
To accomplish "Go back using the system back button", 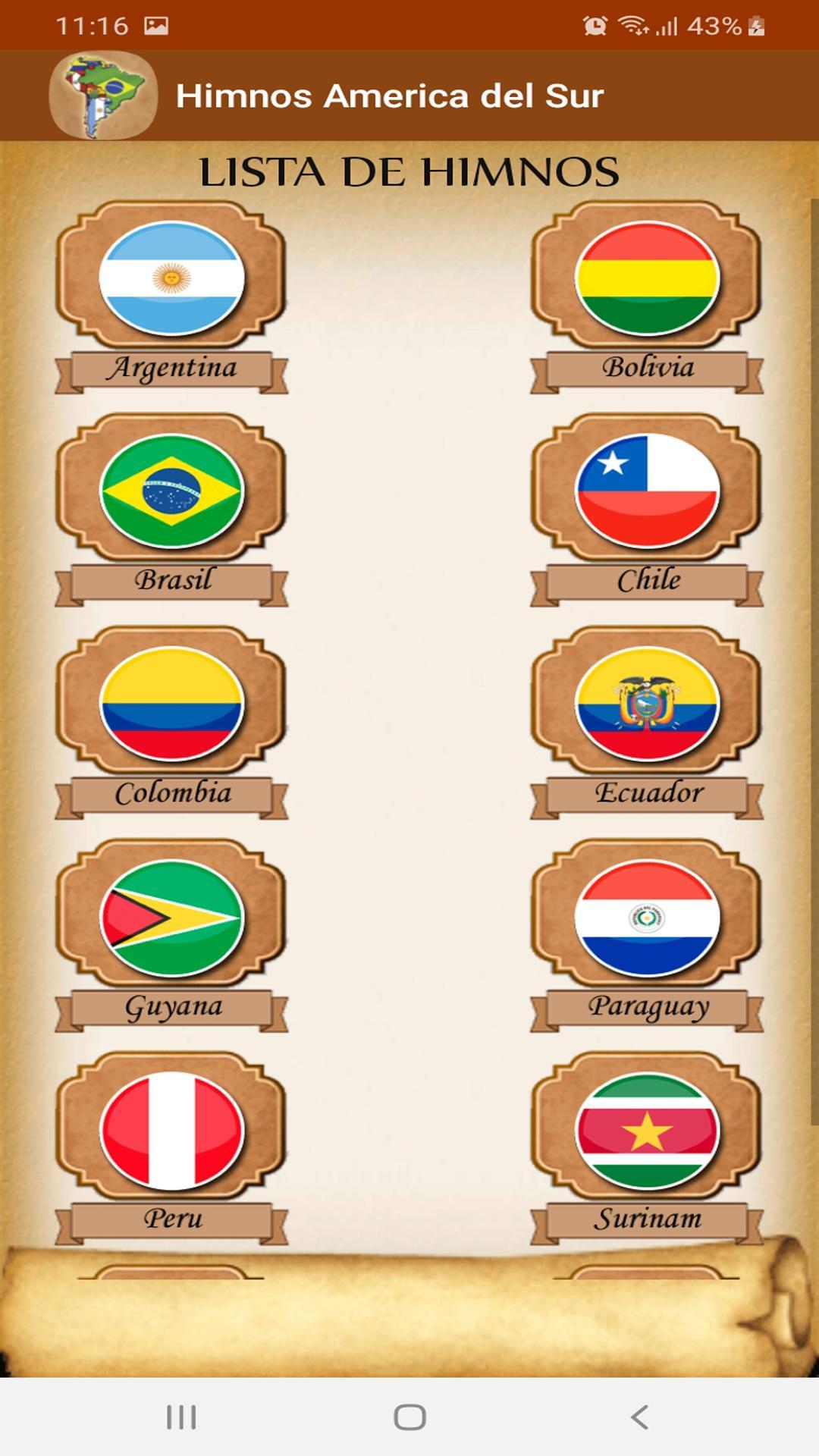I will click(x=639, y=1417).
